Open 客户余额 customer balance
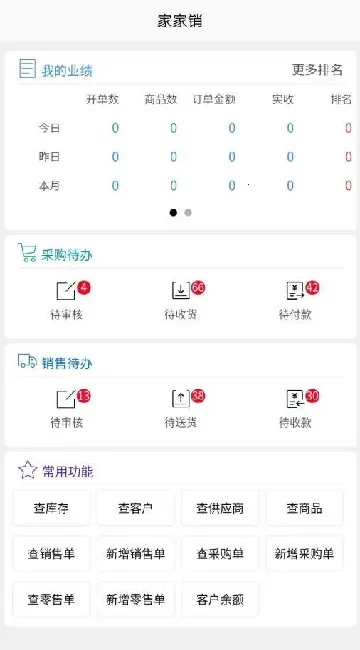 220,599
